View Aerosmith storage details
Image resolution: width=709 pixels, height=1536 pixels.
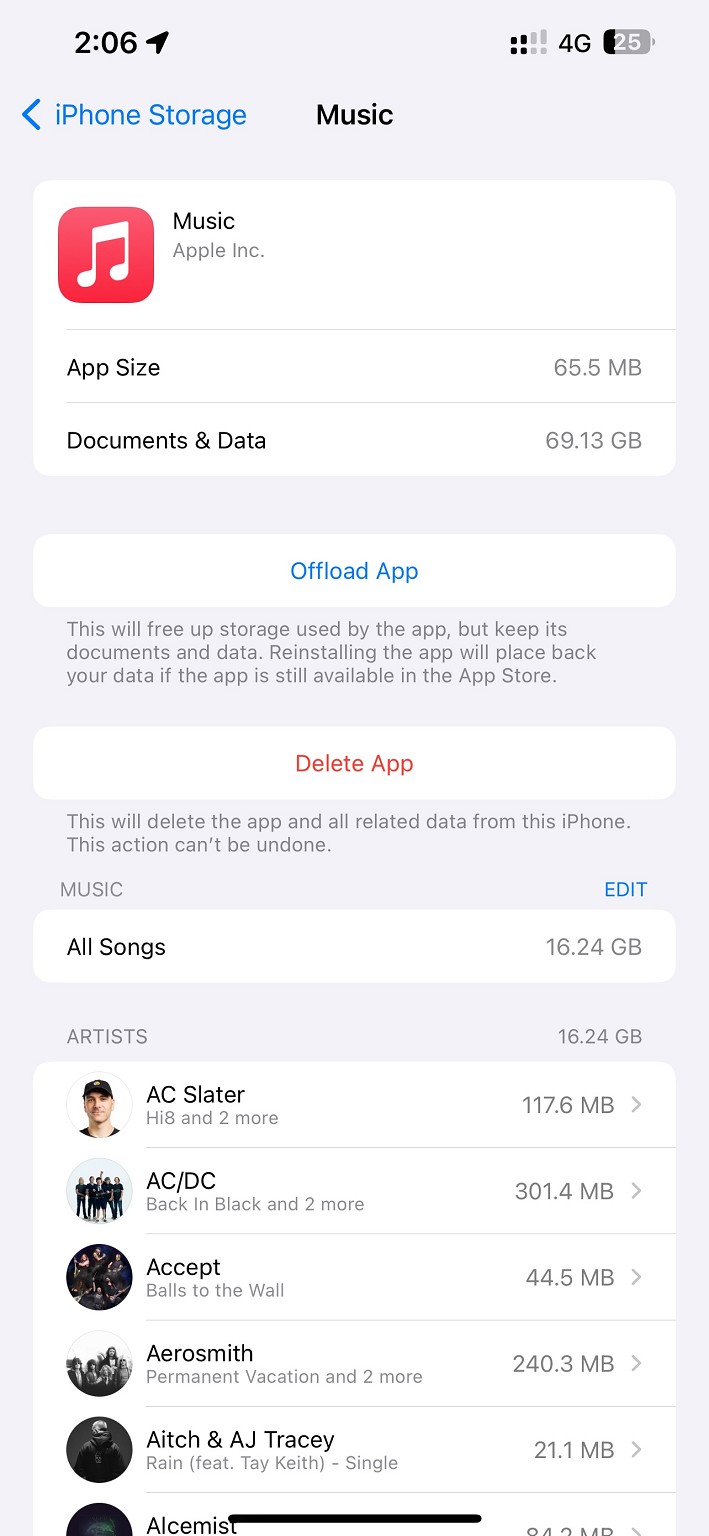coord(354,1364)
